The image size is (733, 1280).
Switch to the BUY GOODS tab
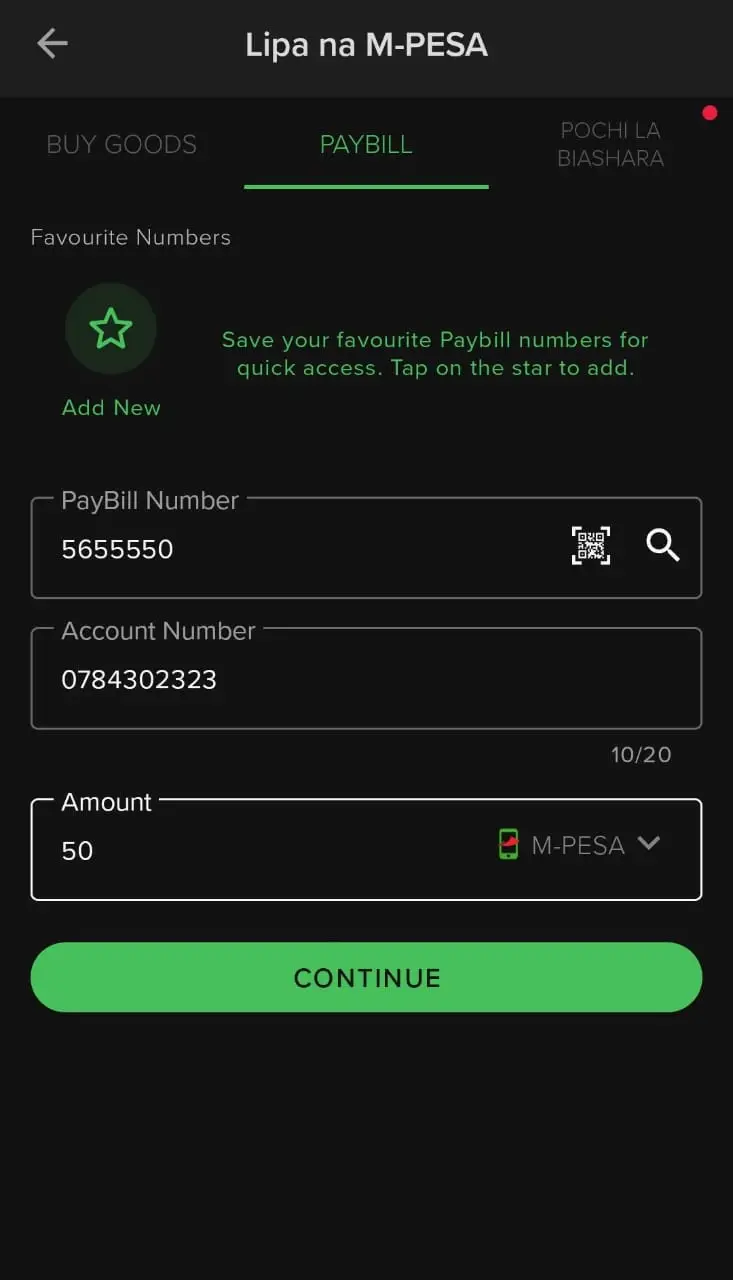[x=121, y=144]
